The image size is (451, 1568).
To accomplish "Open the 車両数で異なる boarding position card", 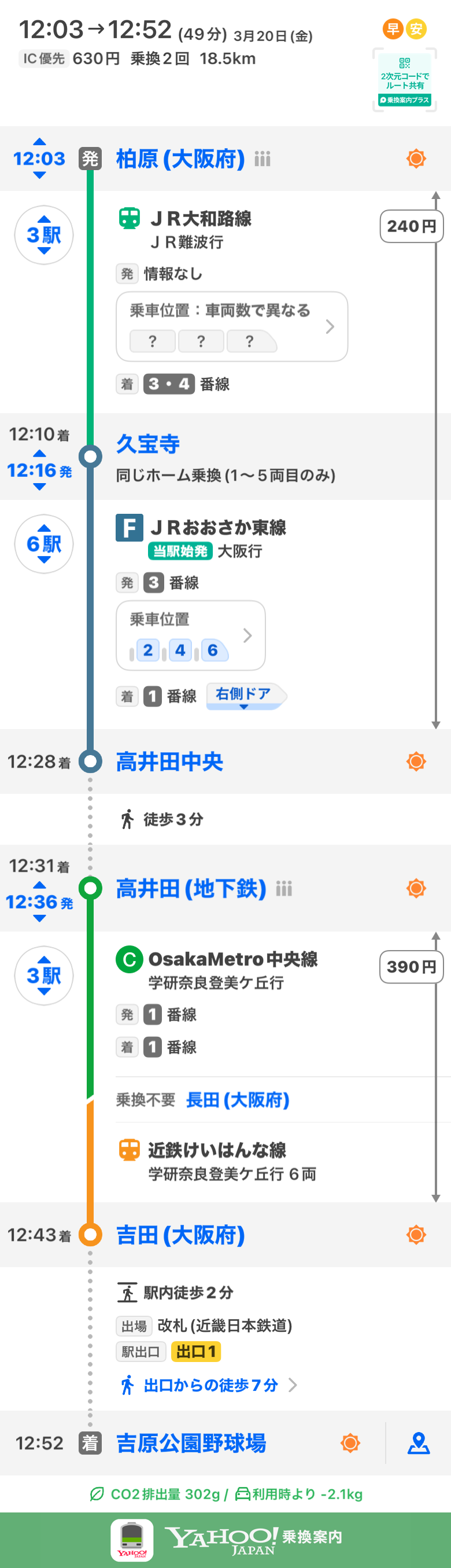I will tap(232, 326).
